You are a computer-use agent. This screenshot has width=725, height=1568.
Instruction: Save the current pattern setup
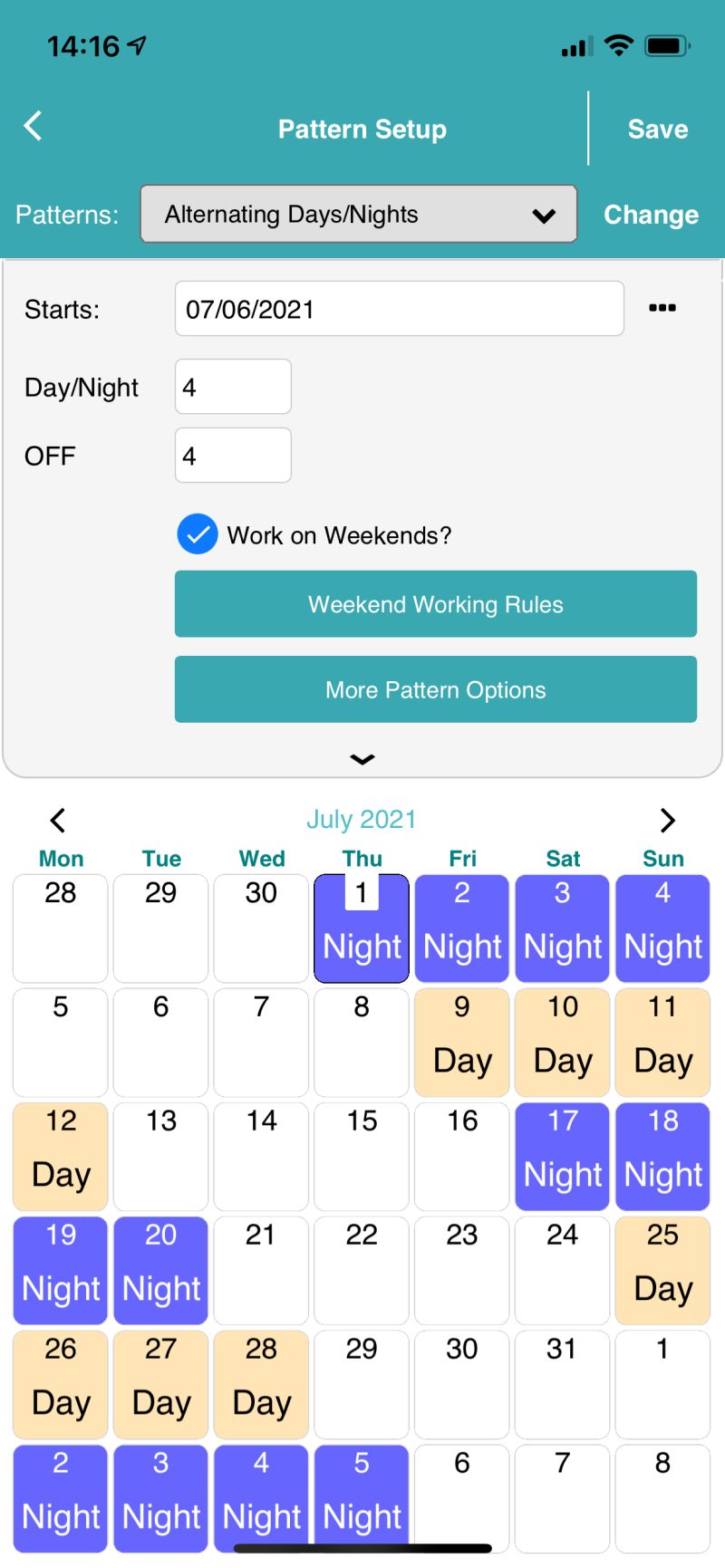click(658, 129)
